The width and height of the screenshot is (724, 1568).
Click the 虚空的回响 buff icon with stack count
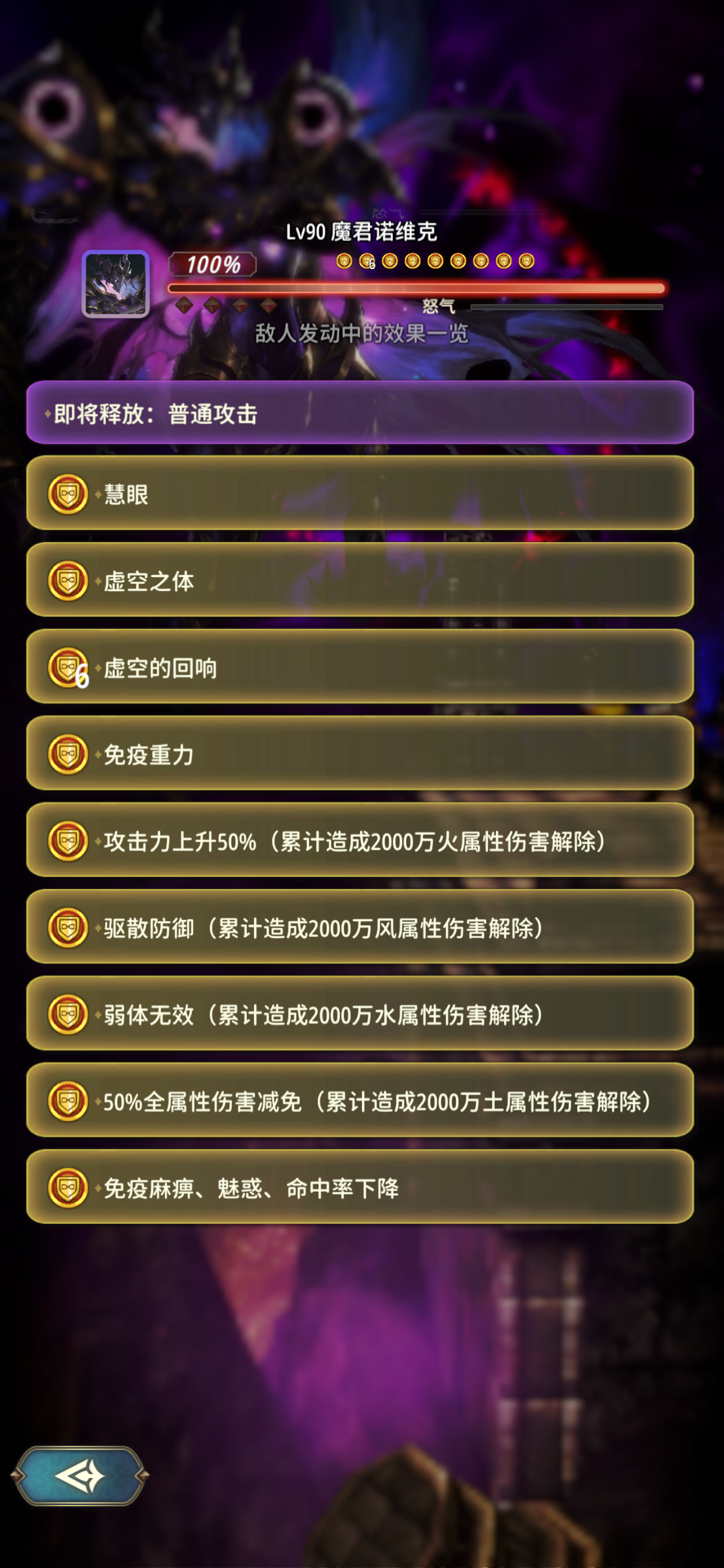[68, 668]
